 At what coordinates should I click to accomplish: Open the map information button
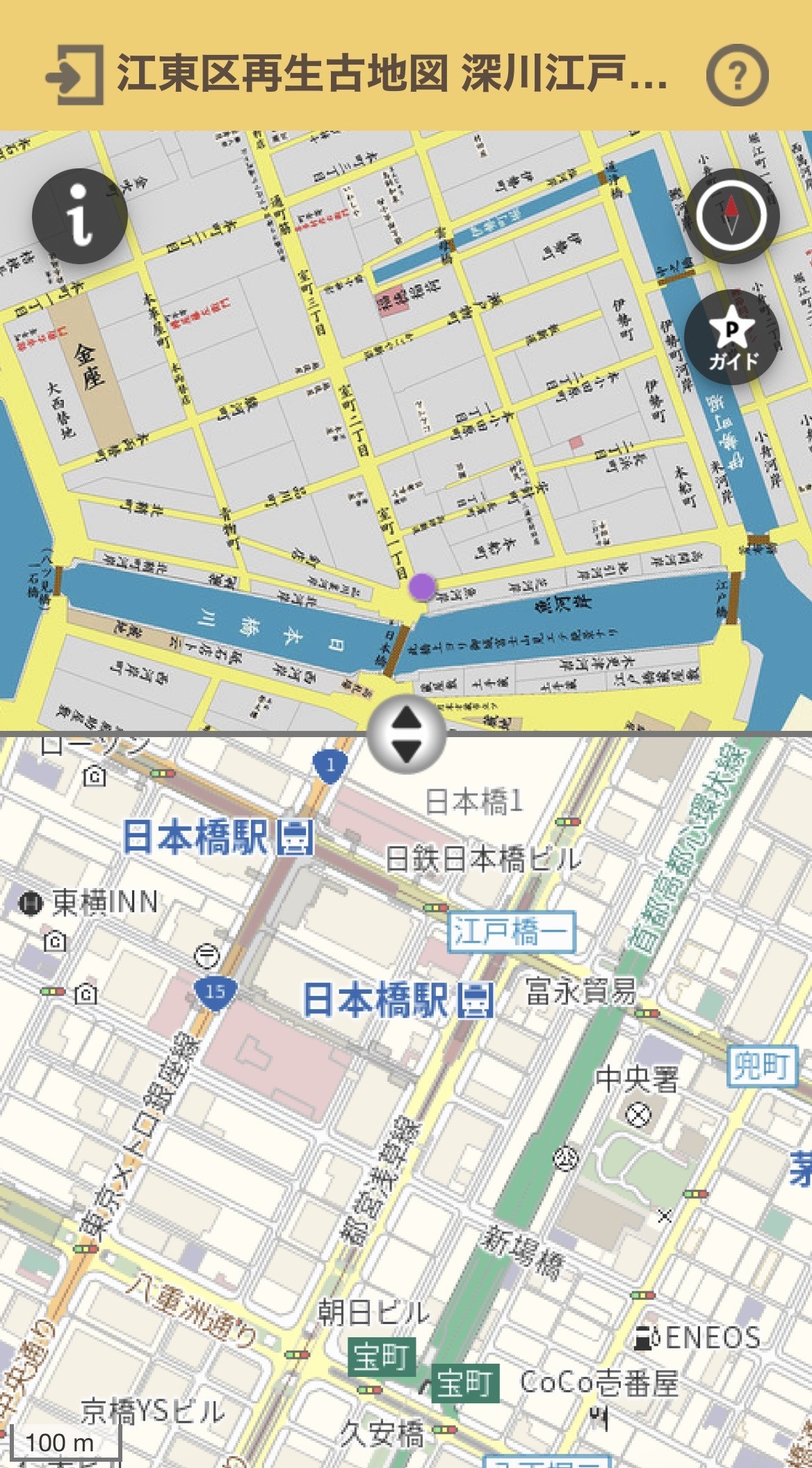pyautogui.click(x=79, y=216)
